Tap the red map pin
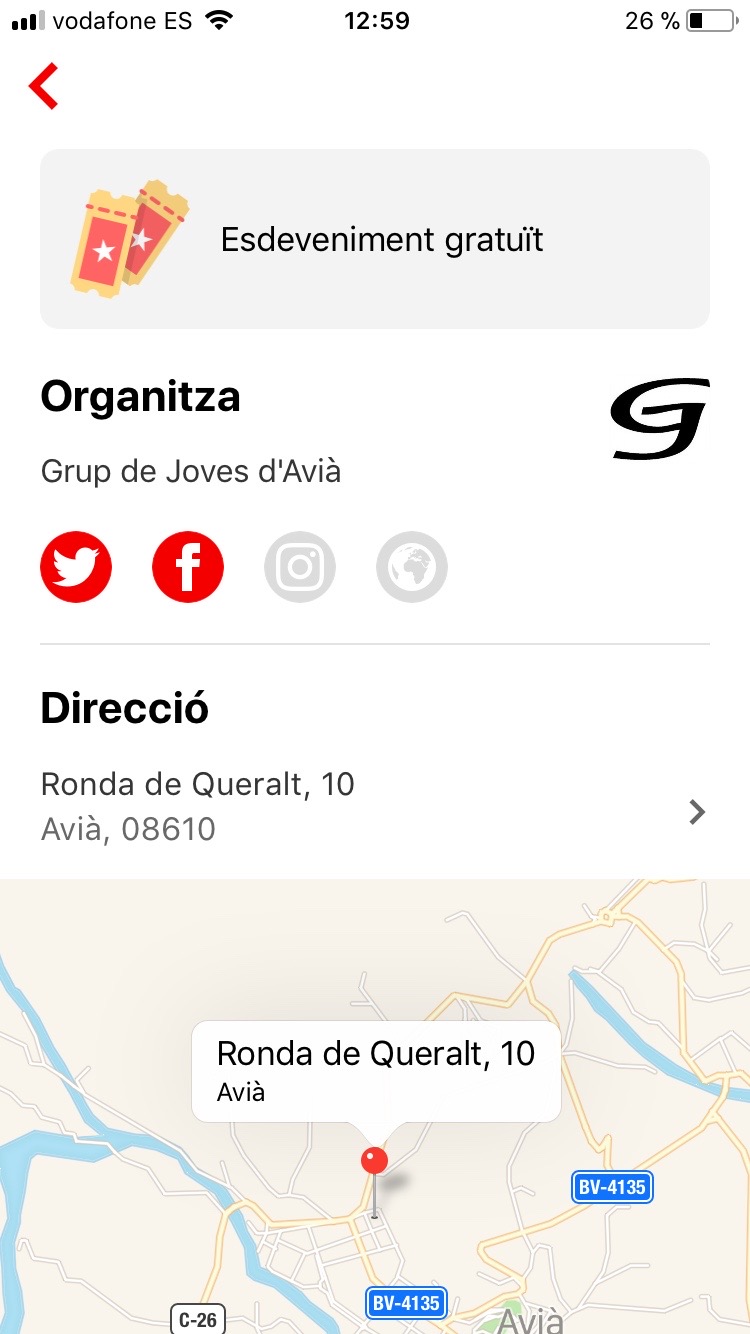This screenshot has height=1334, width=750. [x=374, y=1162]
